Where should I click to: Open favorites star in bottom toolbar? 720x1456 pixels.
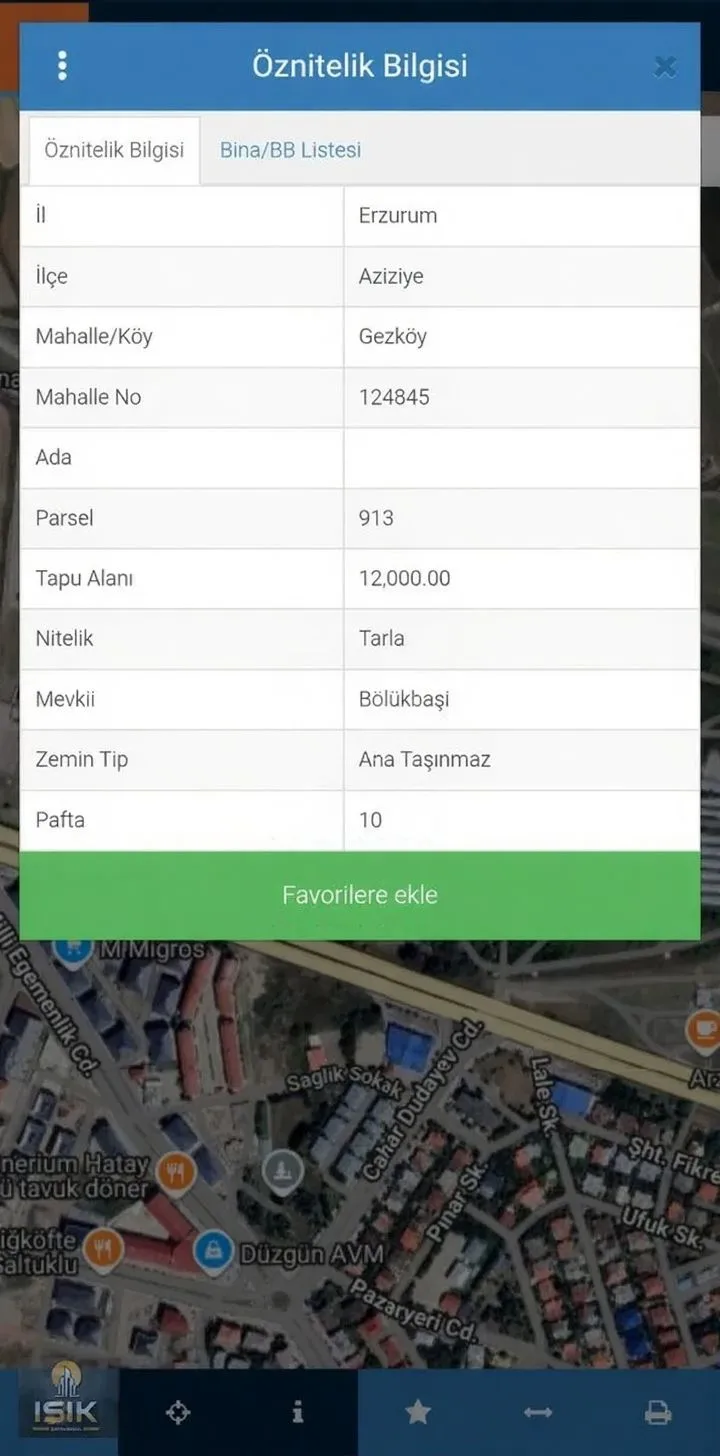coord(418,1412)
